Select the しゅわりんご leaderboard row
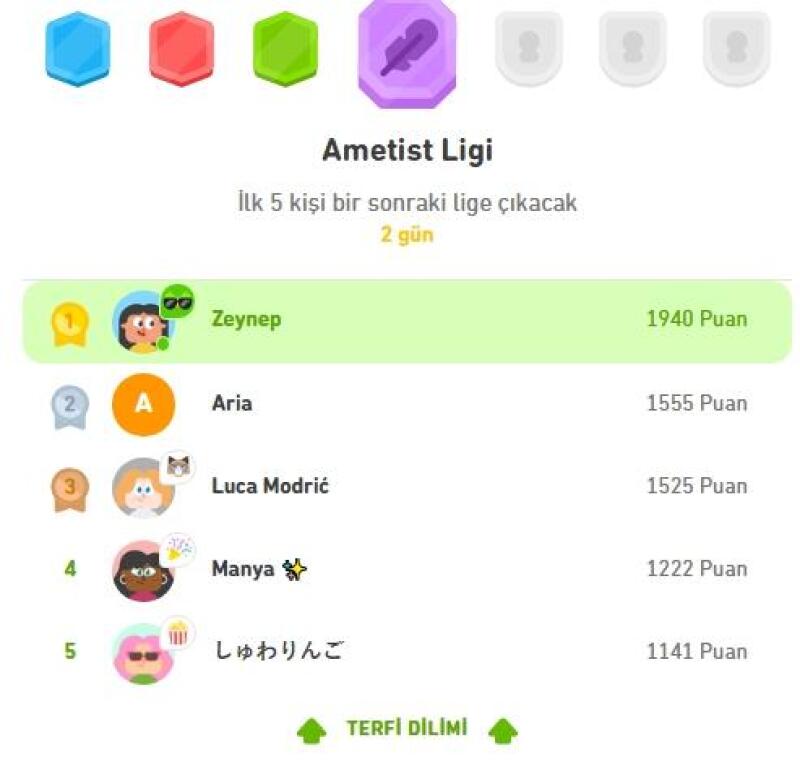The height and width of the screenshot is (766, 800). click(x=406, y=652)
